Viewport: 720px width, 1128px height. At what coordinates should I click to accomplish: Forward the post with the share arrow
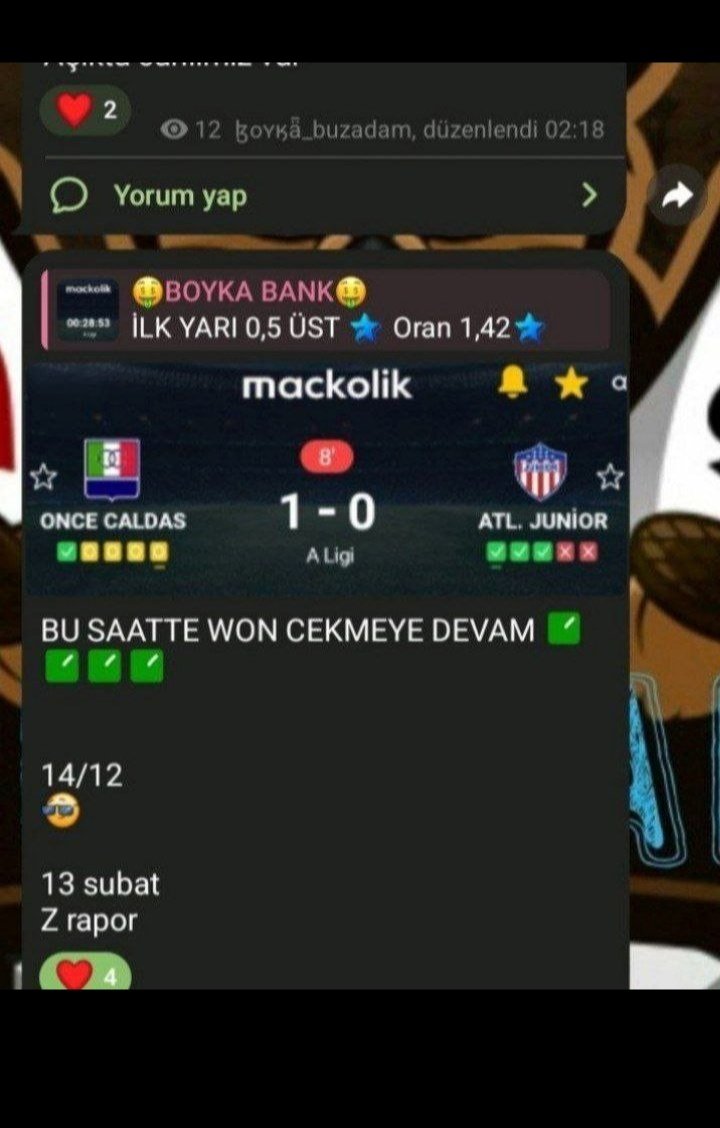[x=677, y=197]
